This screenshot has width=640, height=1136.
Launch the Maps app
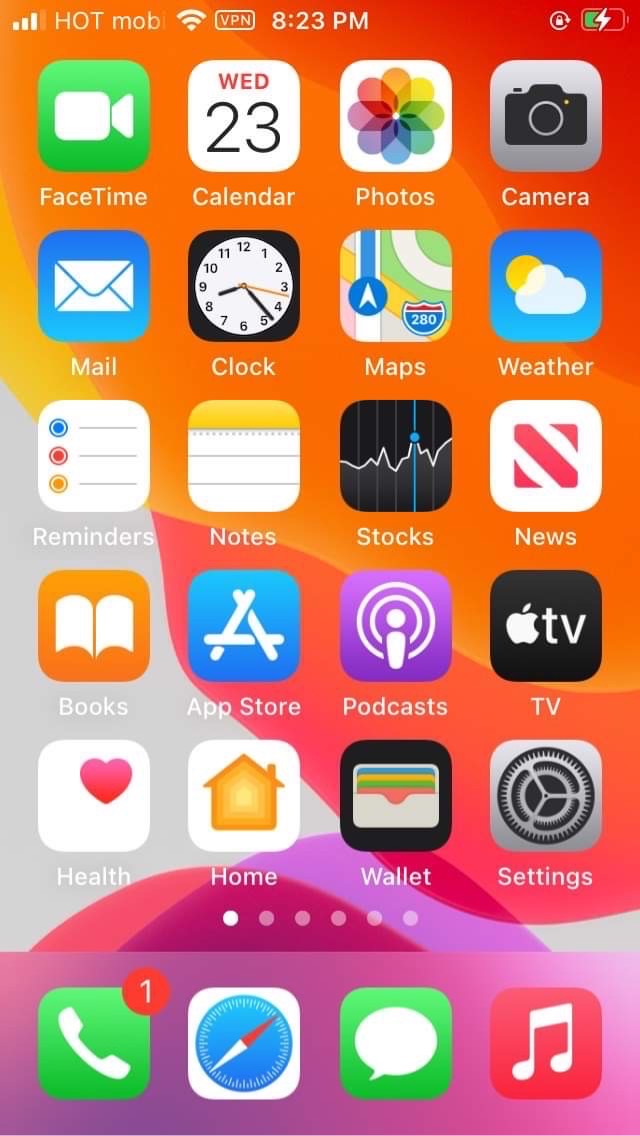click(395, 286)
